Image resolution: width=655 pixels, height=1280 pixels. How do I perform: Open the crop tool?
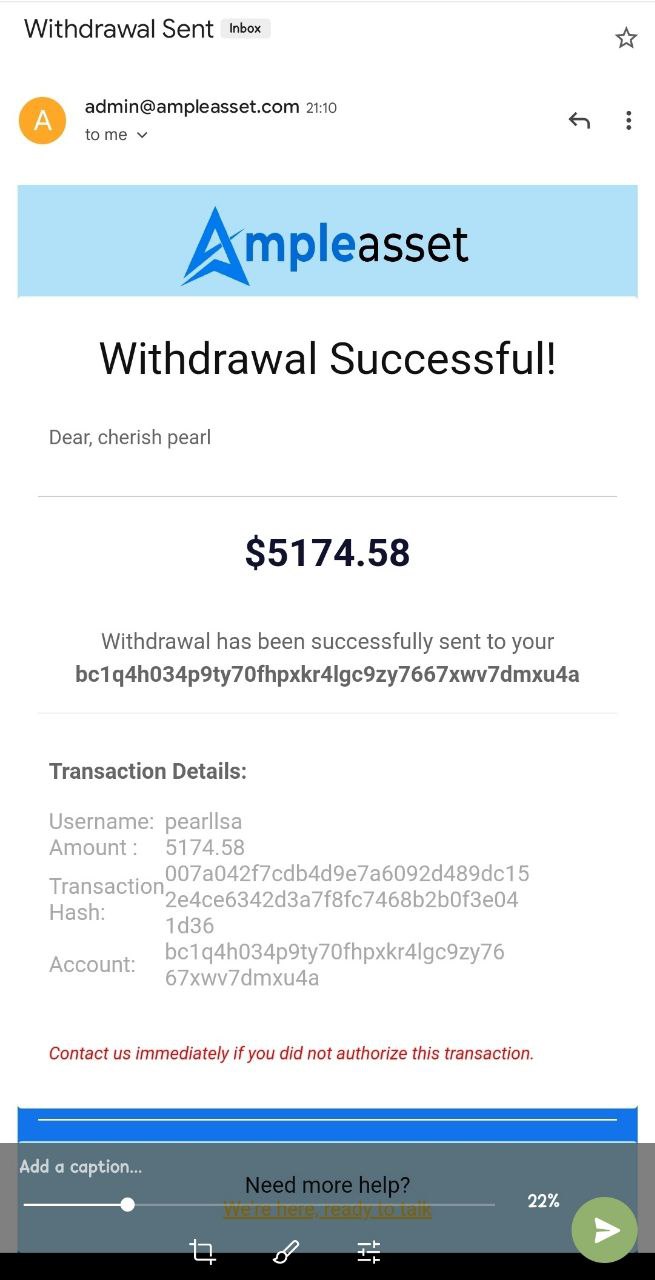tap(203, 1251)
